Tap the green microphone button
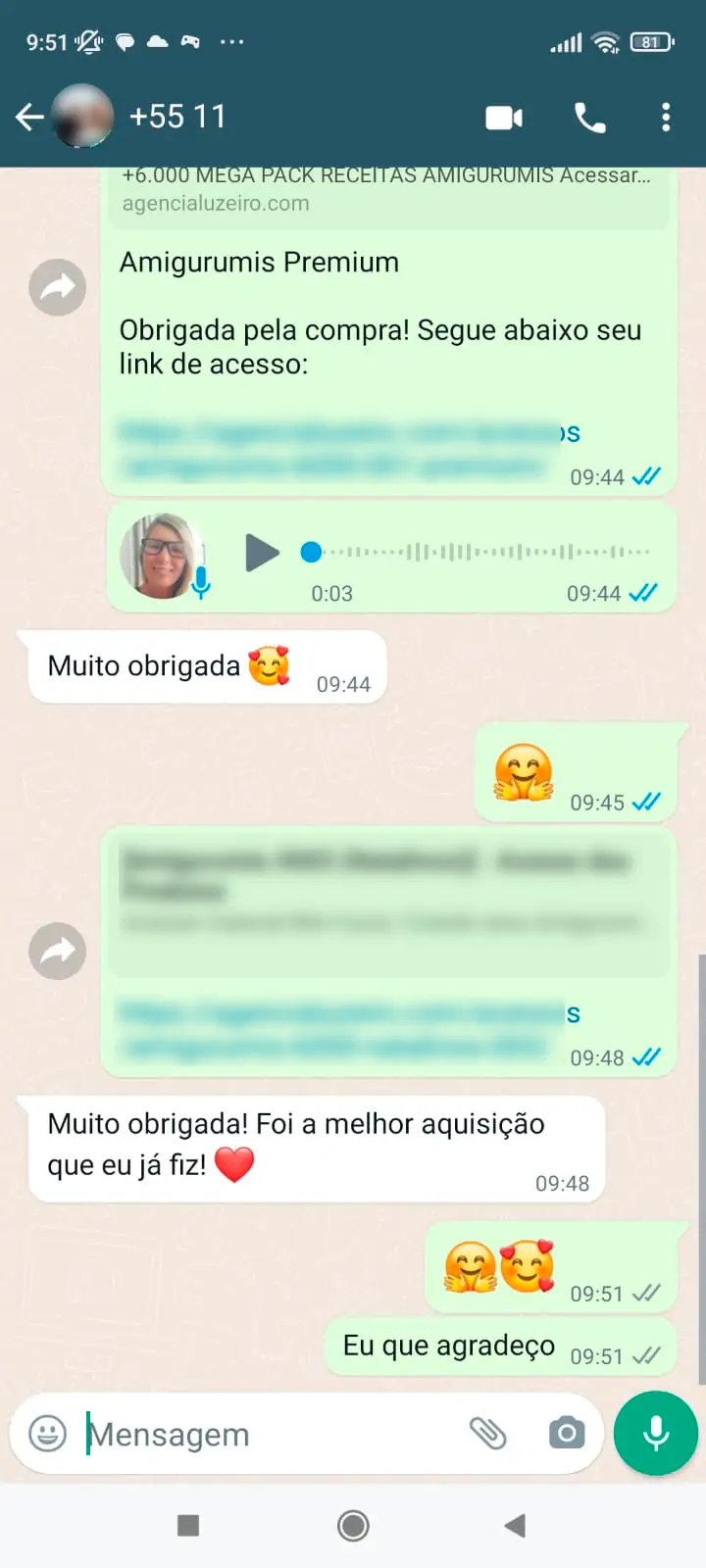This screenshot has height=1568, width=706. 655,1434
